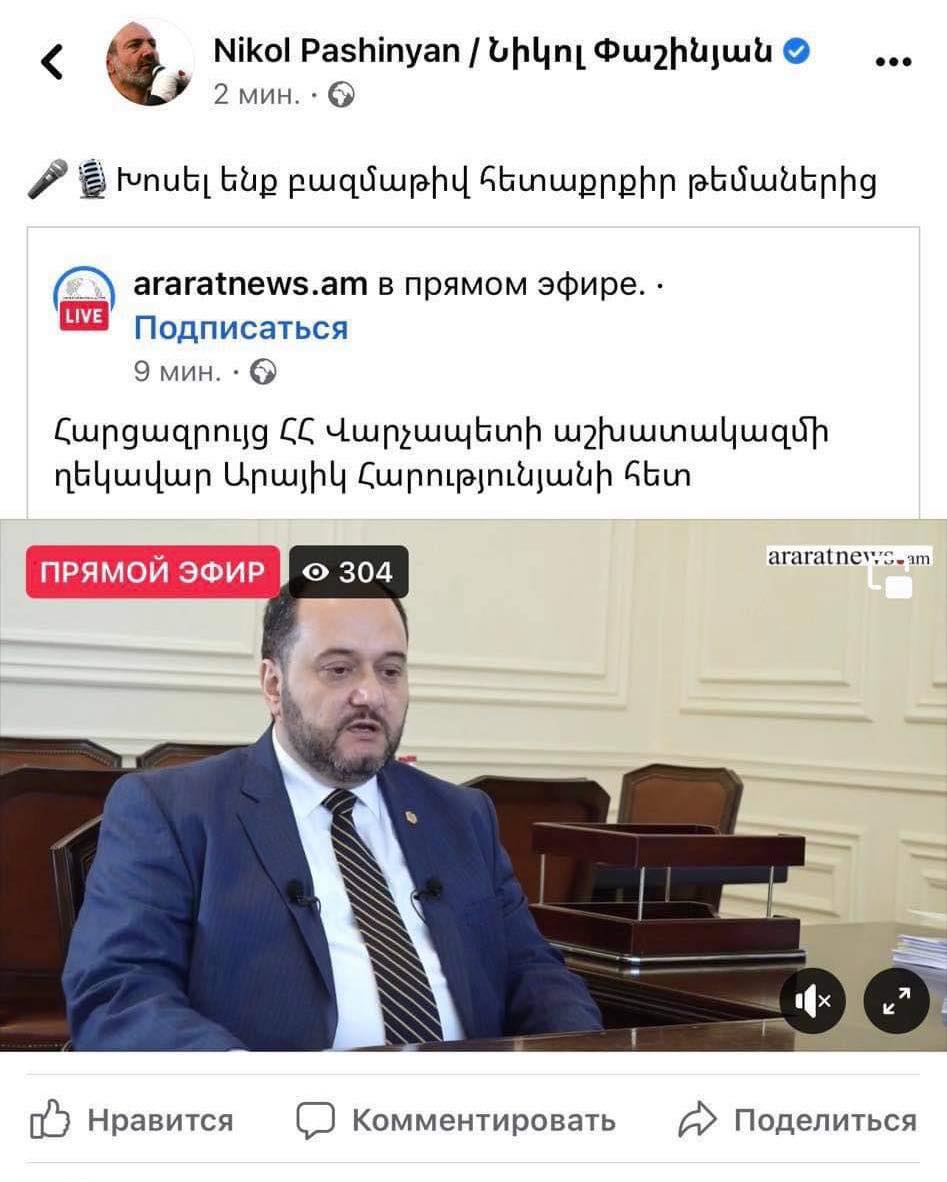Unmute the live video sound
Viewport: 947px width, 1182px height.
tap(813, 1001)
